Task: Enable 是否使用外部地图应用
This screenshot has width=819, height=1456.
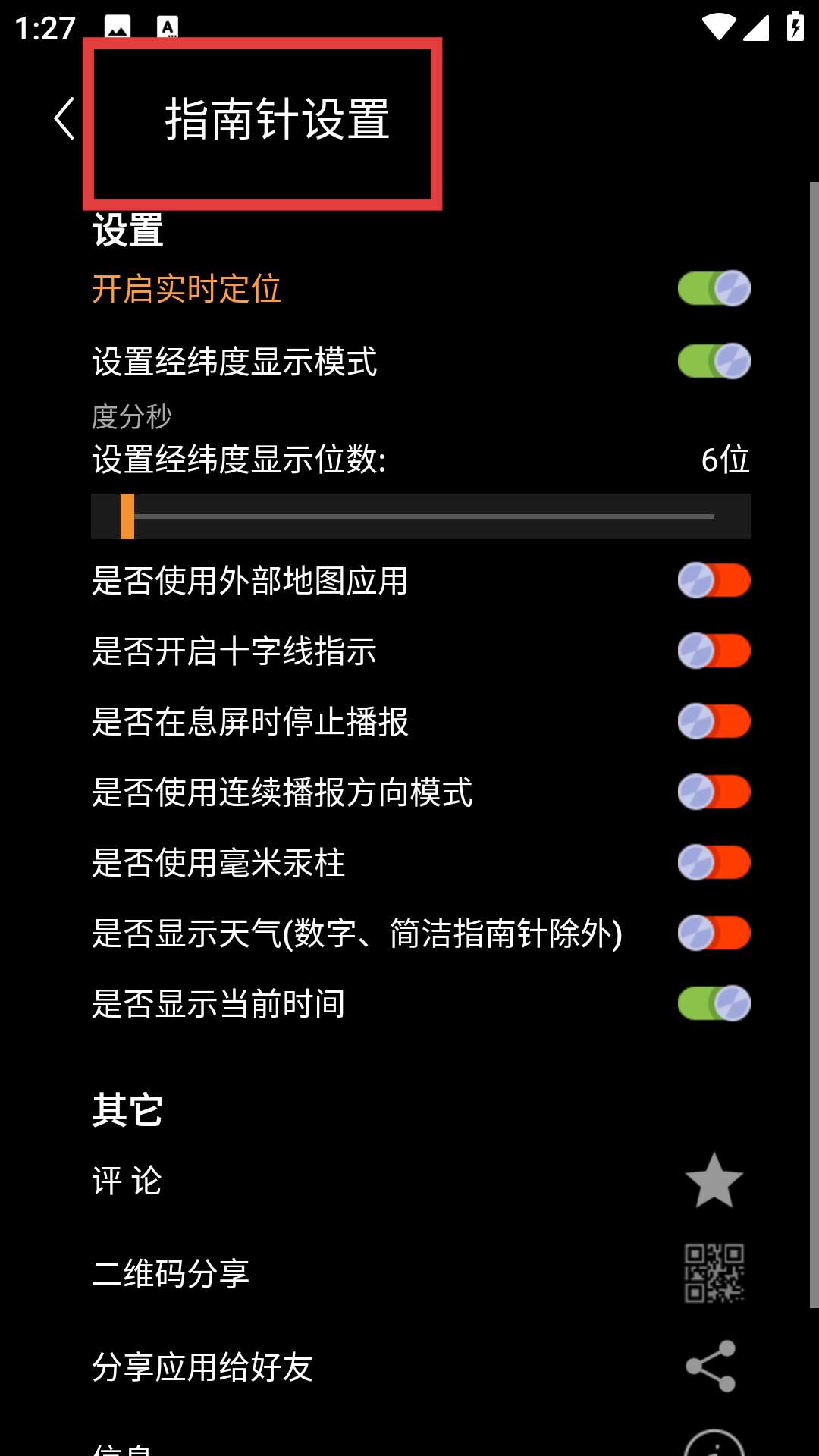Action: point(714,580)
